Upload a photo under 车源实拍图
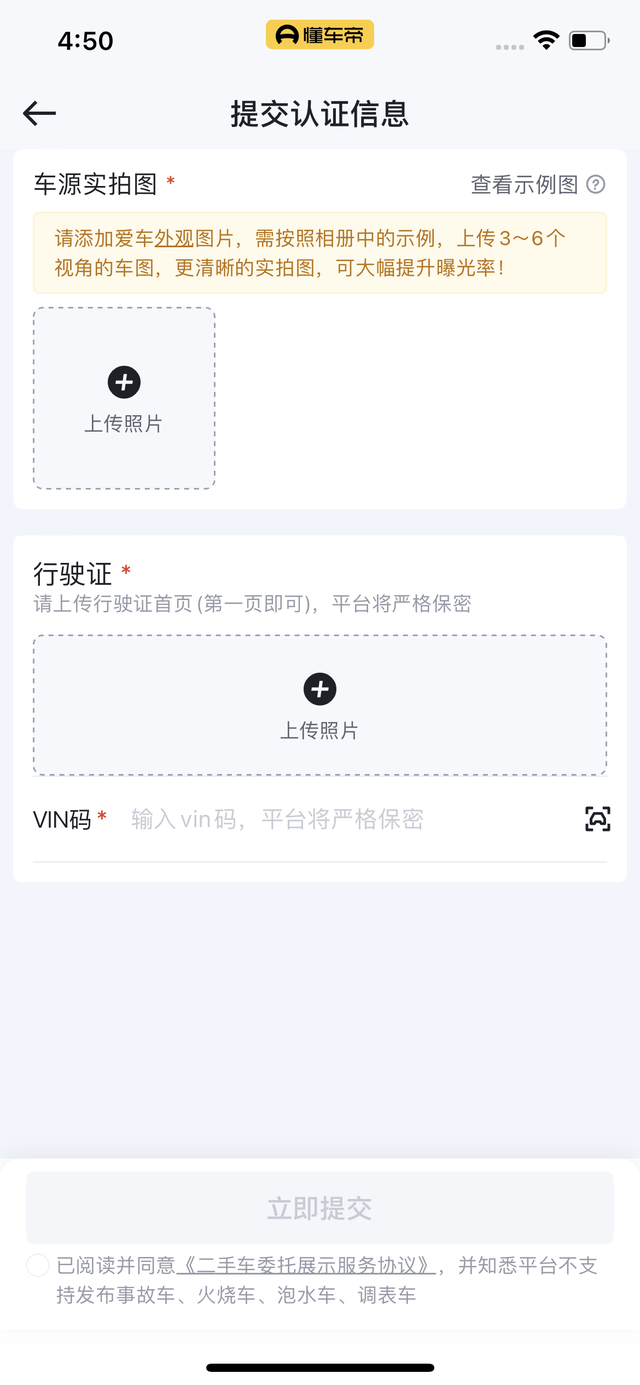Screen dimensions: 640x1385 [x=124, y=398]
